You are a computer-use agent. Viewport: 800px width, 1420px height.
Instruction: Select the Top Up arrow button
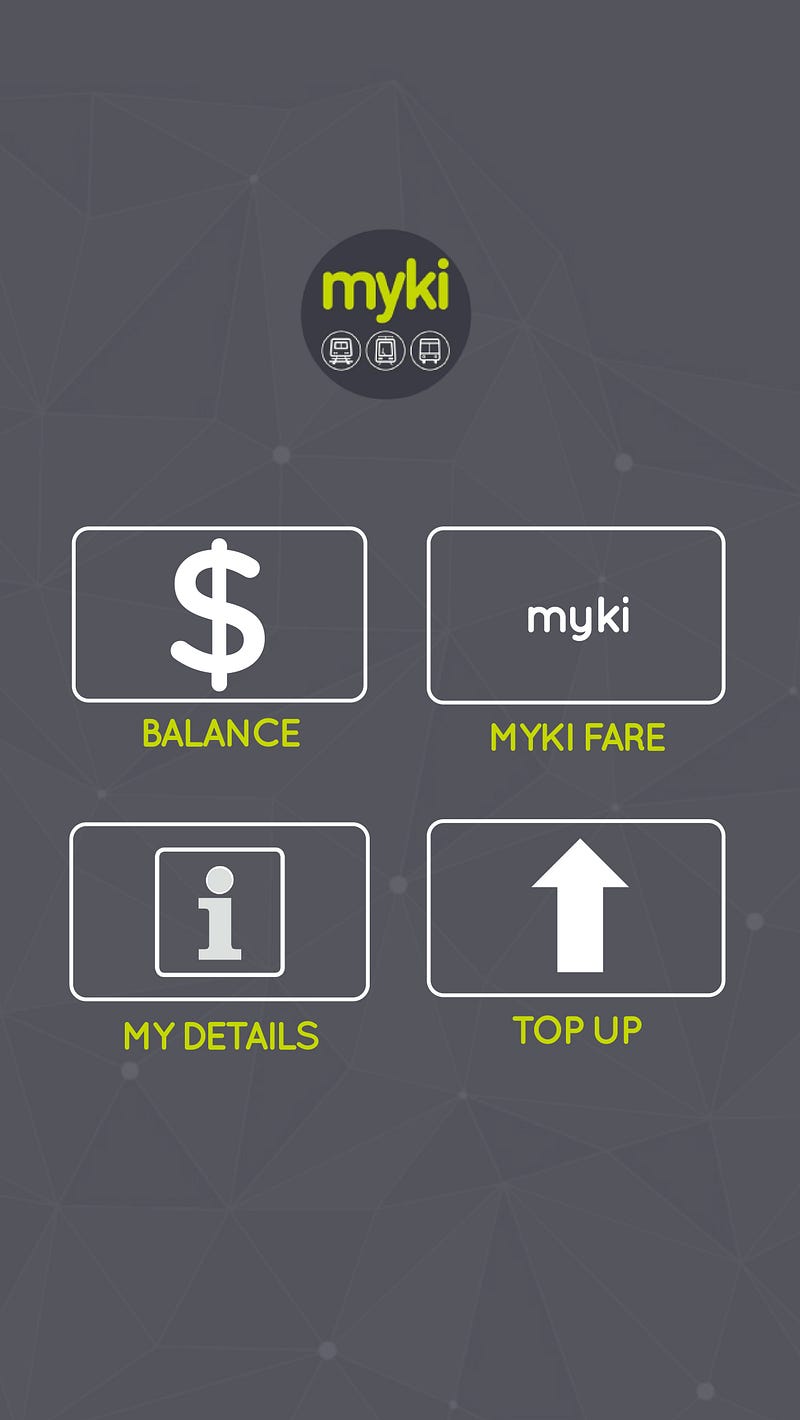click(576, 907)
